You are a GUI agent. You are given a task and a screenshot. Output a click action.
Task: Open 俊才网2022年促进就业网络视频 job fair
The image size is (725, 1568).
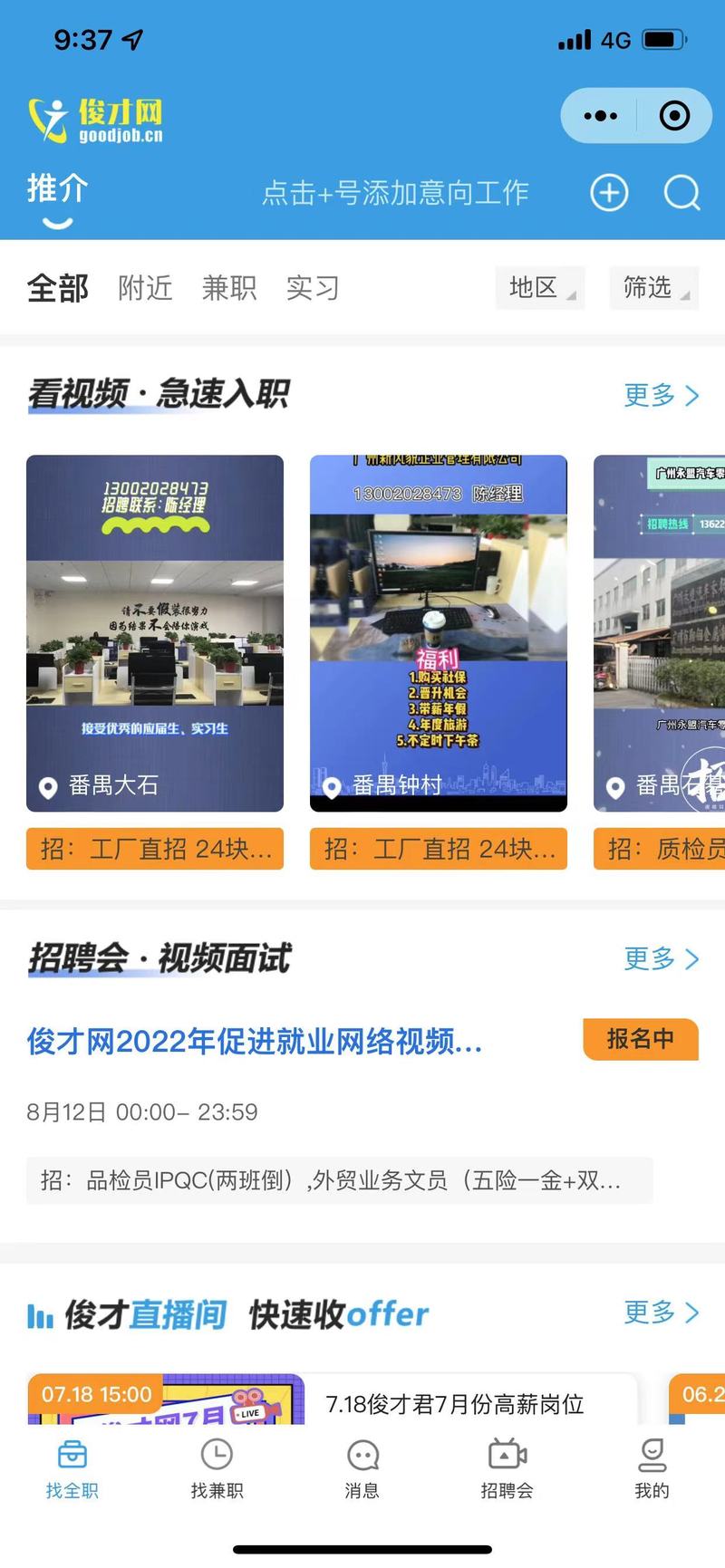[x=255, y=1042]
